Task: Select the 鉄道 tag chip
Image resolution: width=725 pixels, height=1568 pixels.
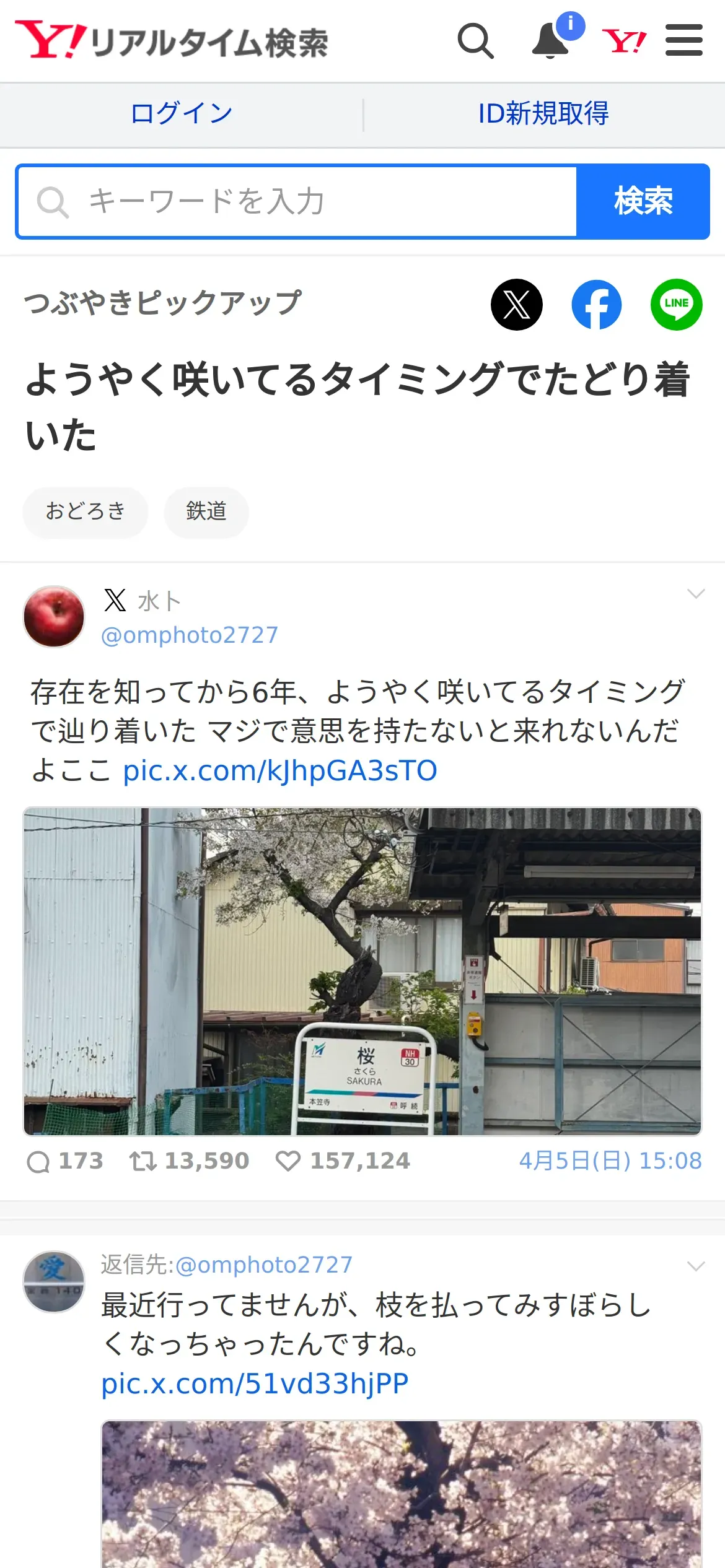Action: pos(206,512)
